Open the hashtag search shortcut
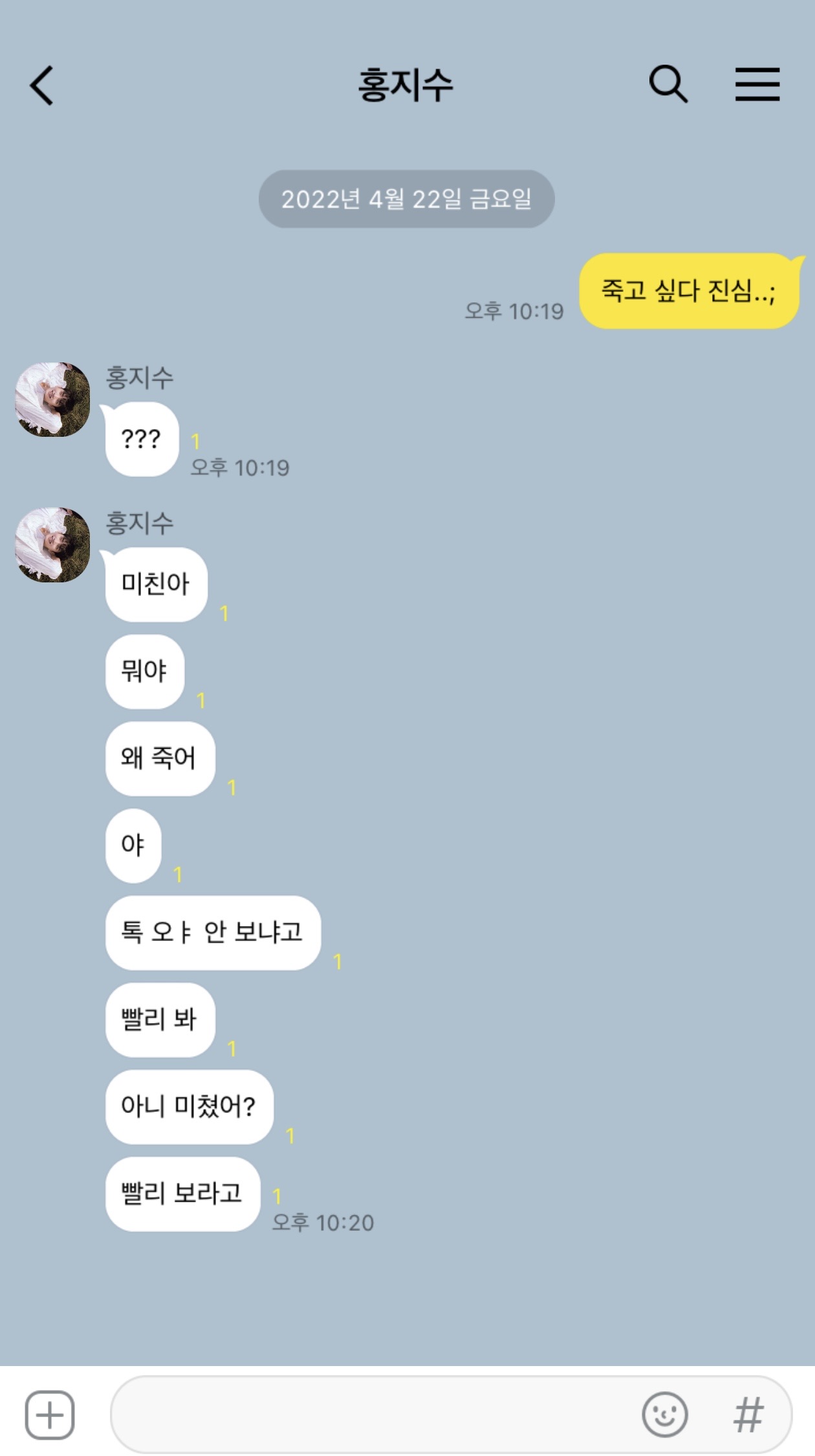This screenshot has width=815, height=1456. click(x=748, y=1415)
